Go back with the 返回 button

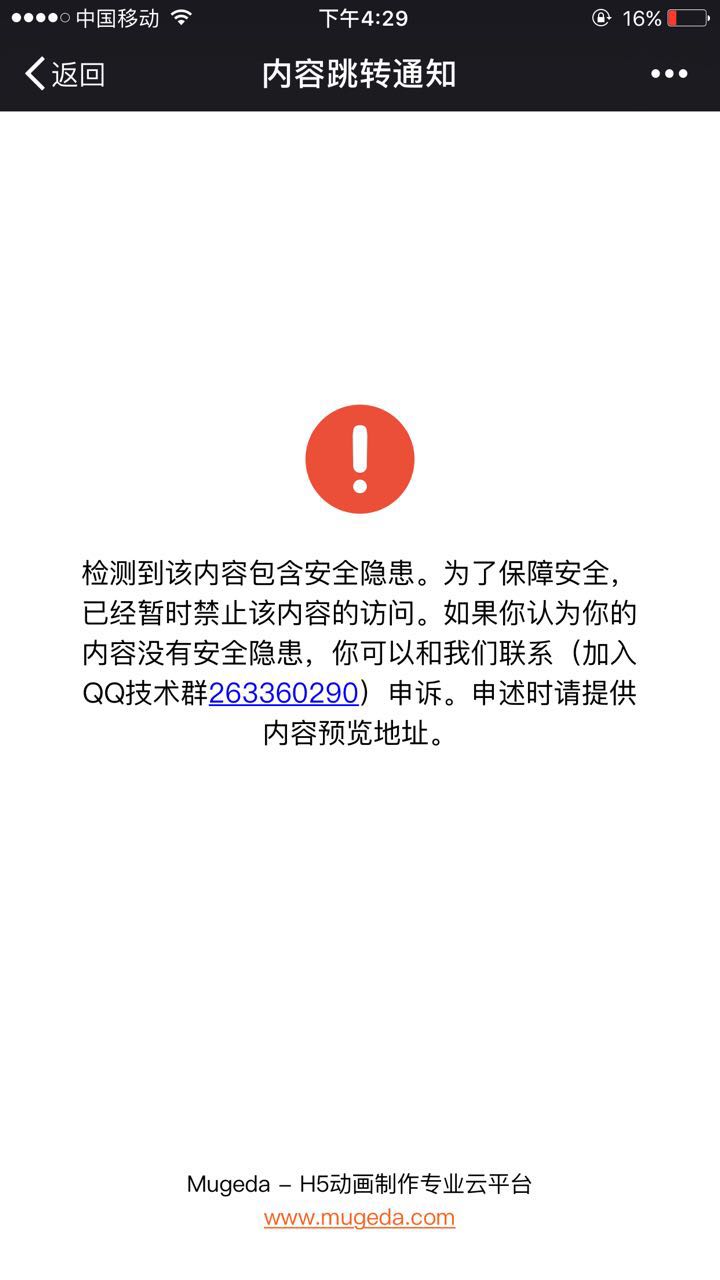65,74
